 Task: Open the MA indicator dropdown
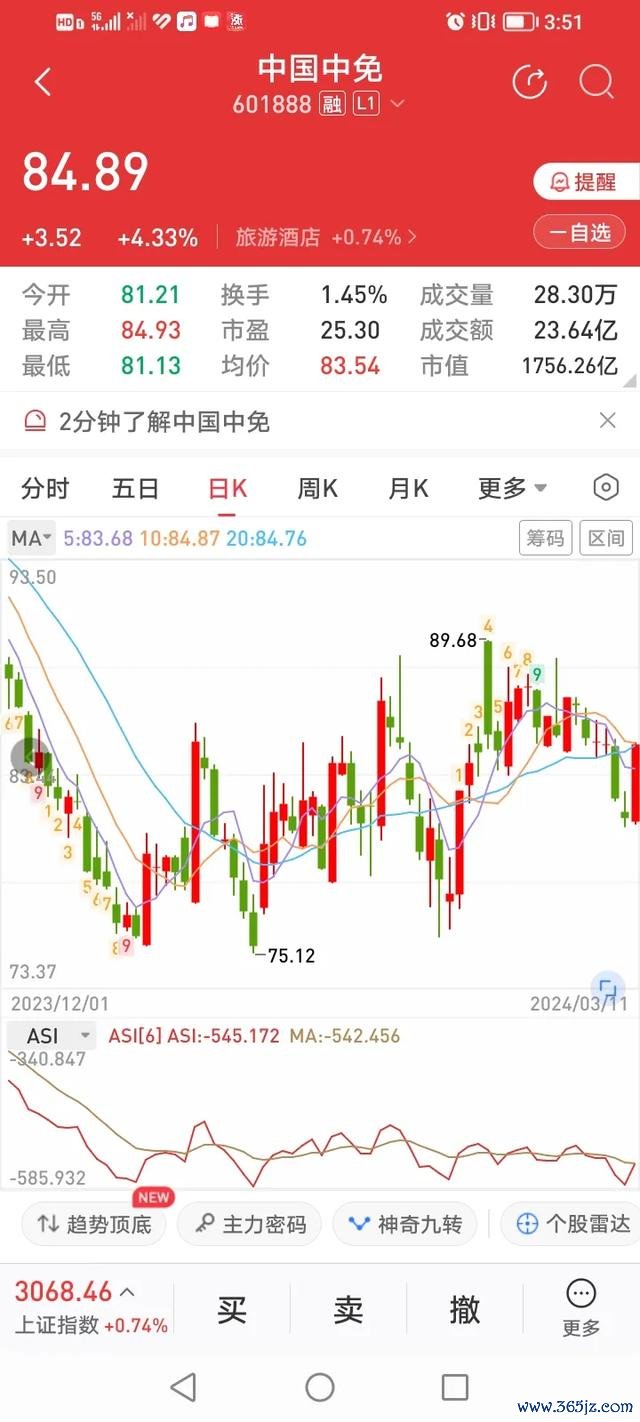pyautogui.click(x=32, y=538)
